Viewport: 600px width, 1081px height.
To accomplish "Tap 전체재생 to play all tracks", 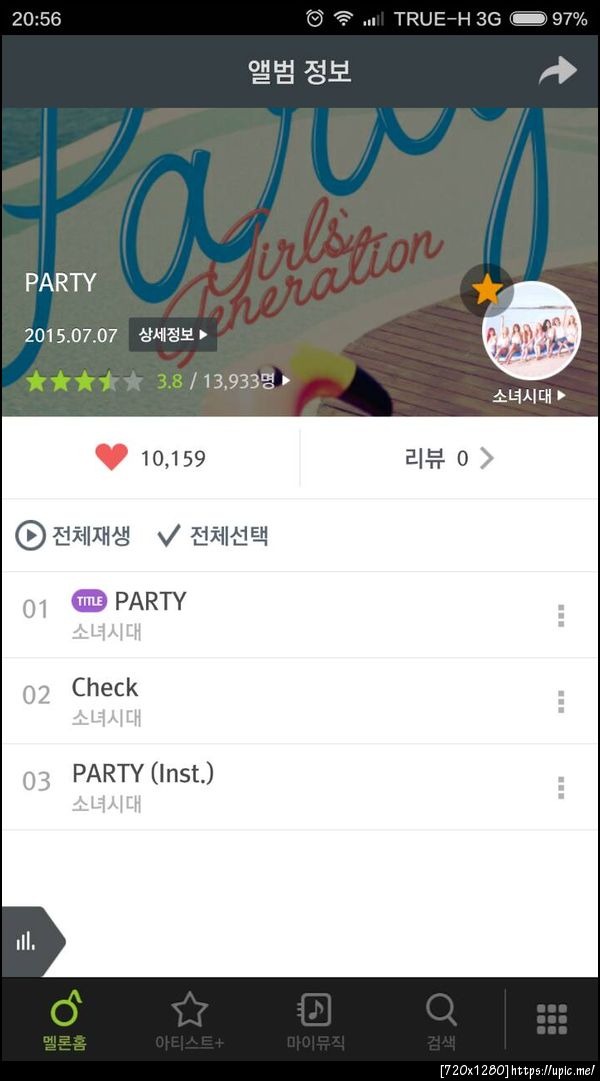I will coord(73,536).
